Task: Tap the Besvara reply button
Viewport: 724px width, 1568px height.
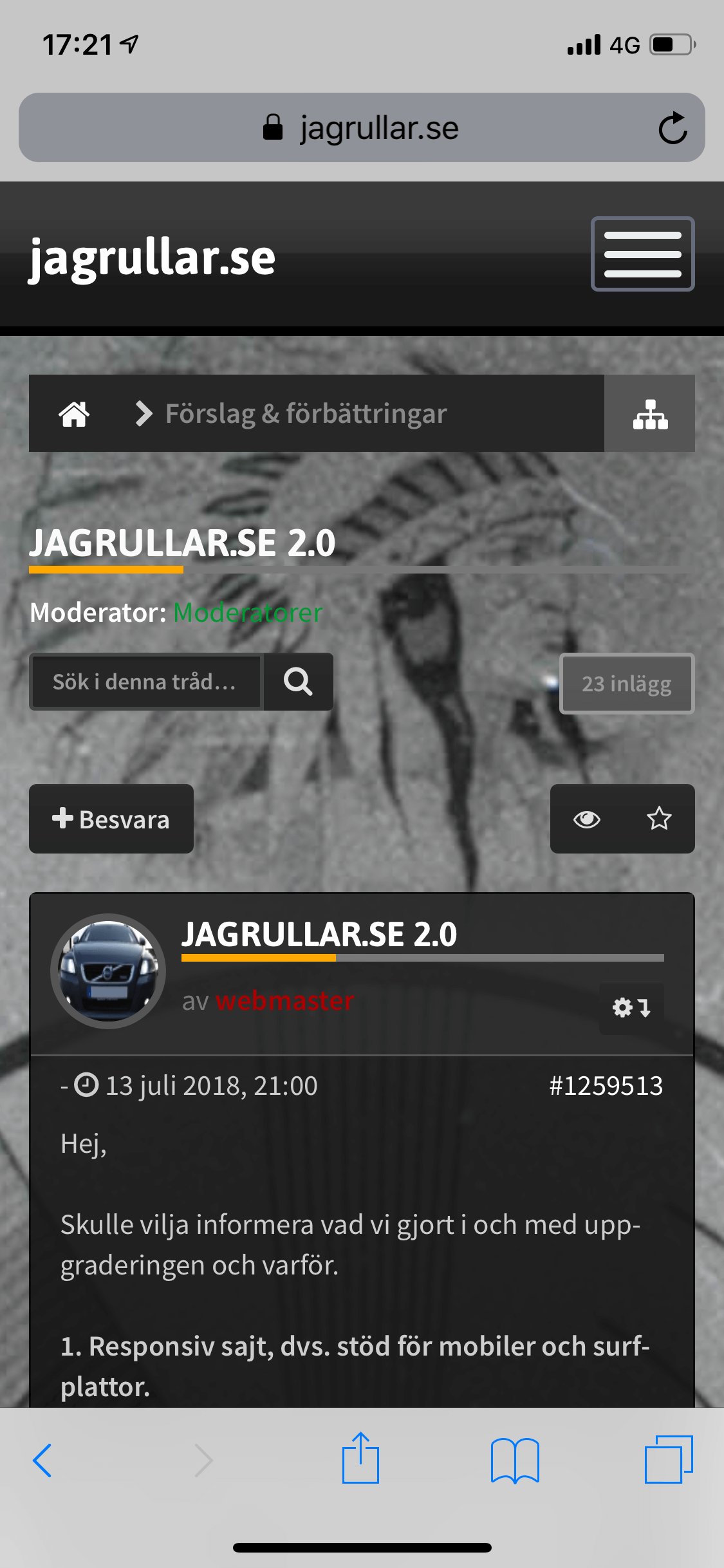Action: point(111,819)
